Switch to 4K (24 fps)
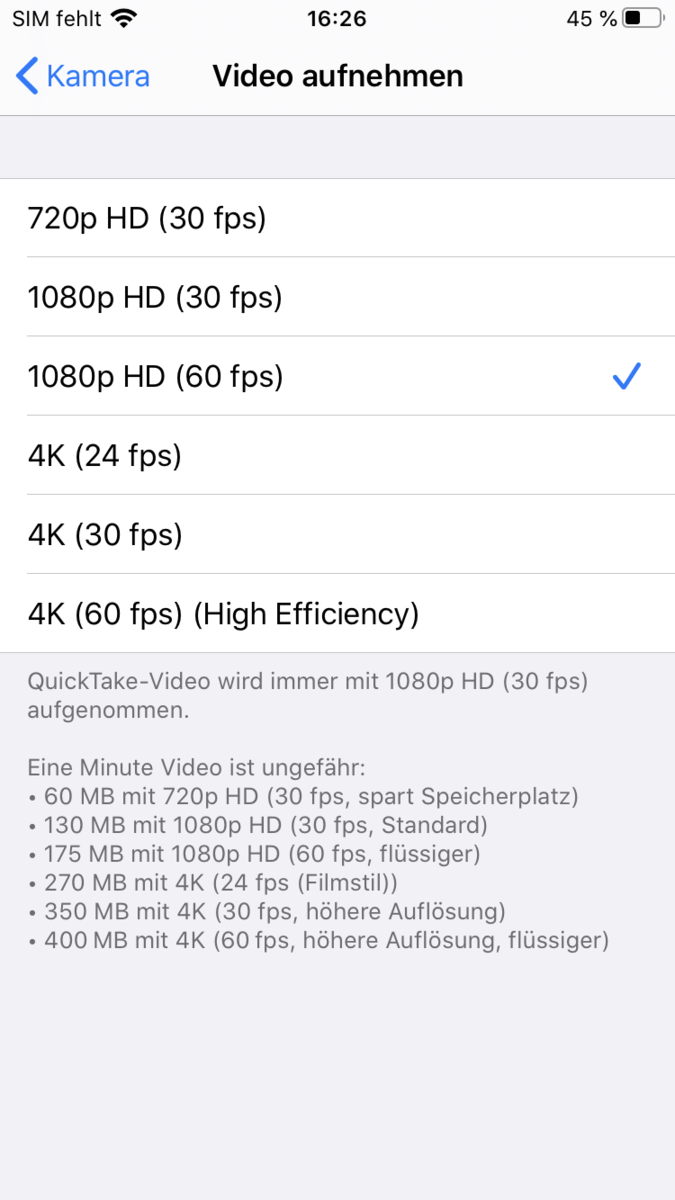The image size is (675, 1200). pos(337,455)
